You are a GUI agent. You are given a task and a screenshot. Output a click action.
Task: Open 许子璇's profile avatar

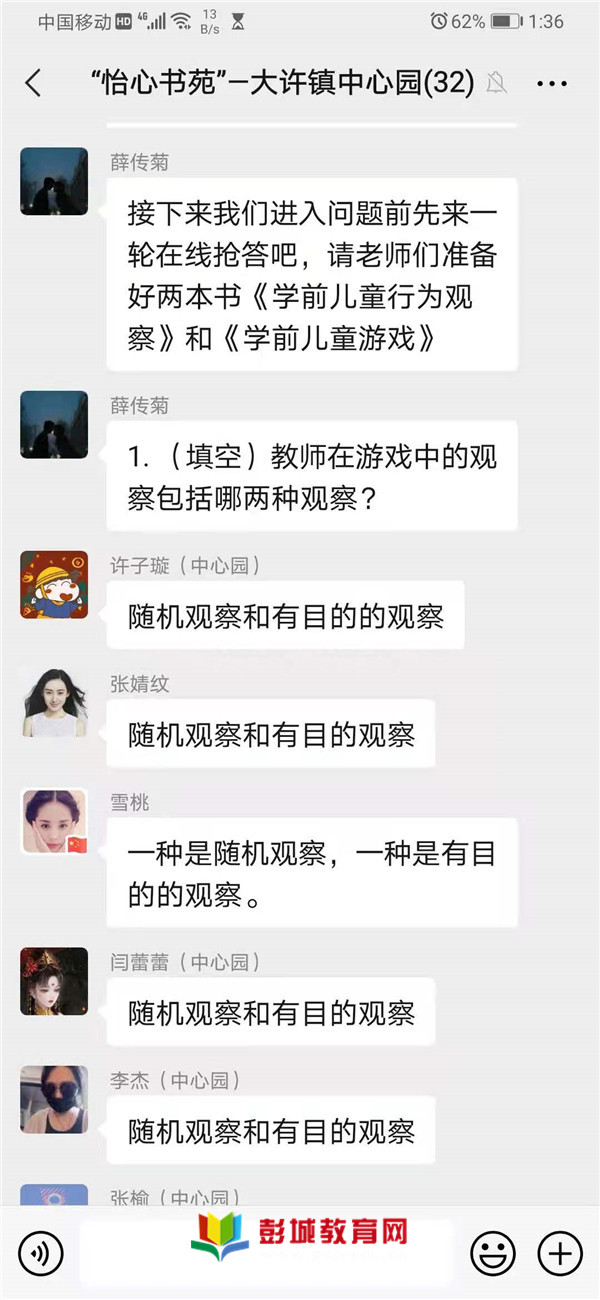pos(54,584)
